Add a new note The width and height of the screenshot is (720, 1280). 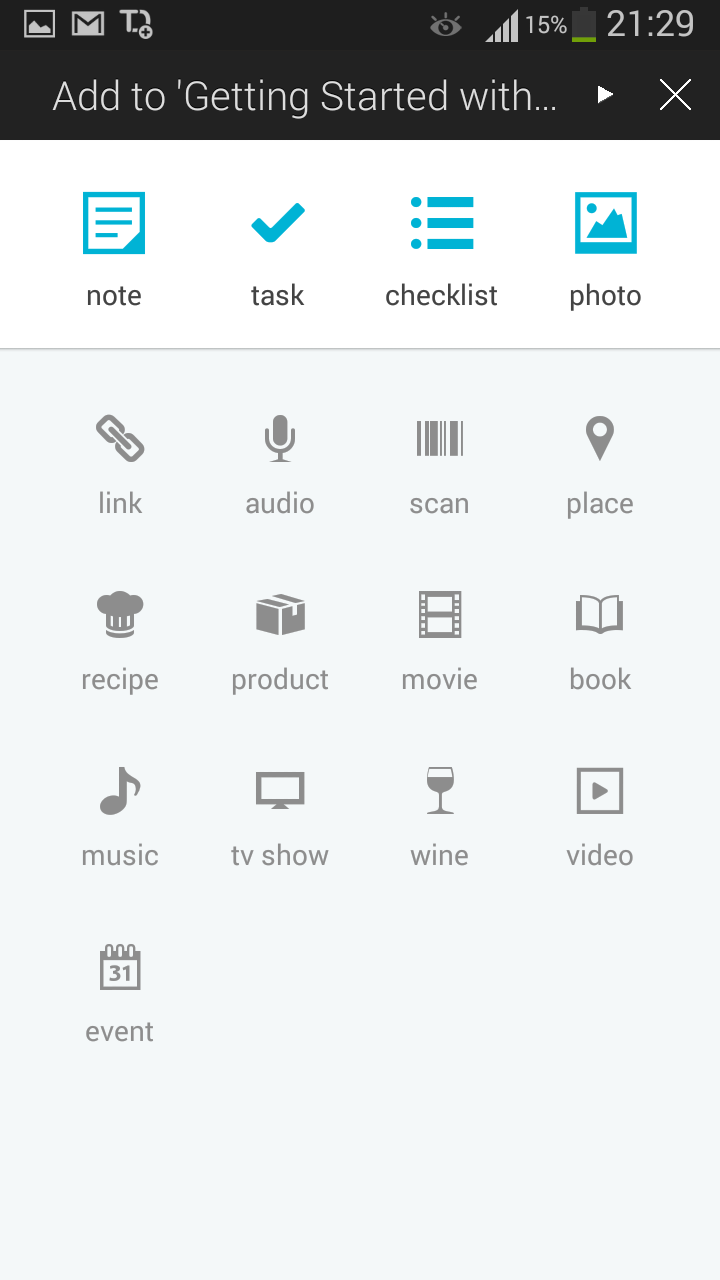pos(114,249)
